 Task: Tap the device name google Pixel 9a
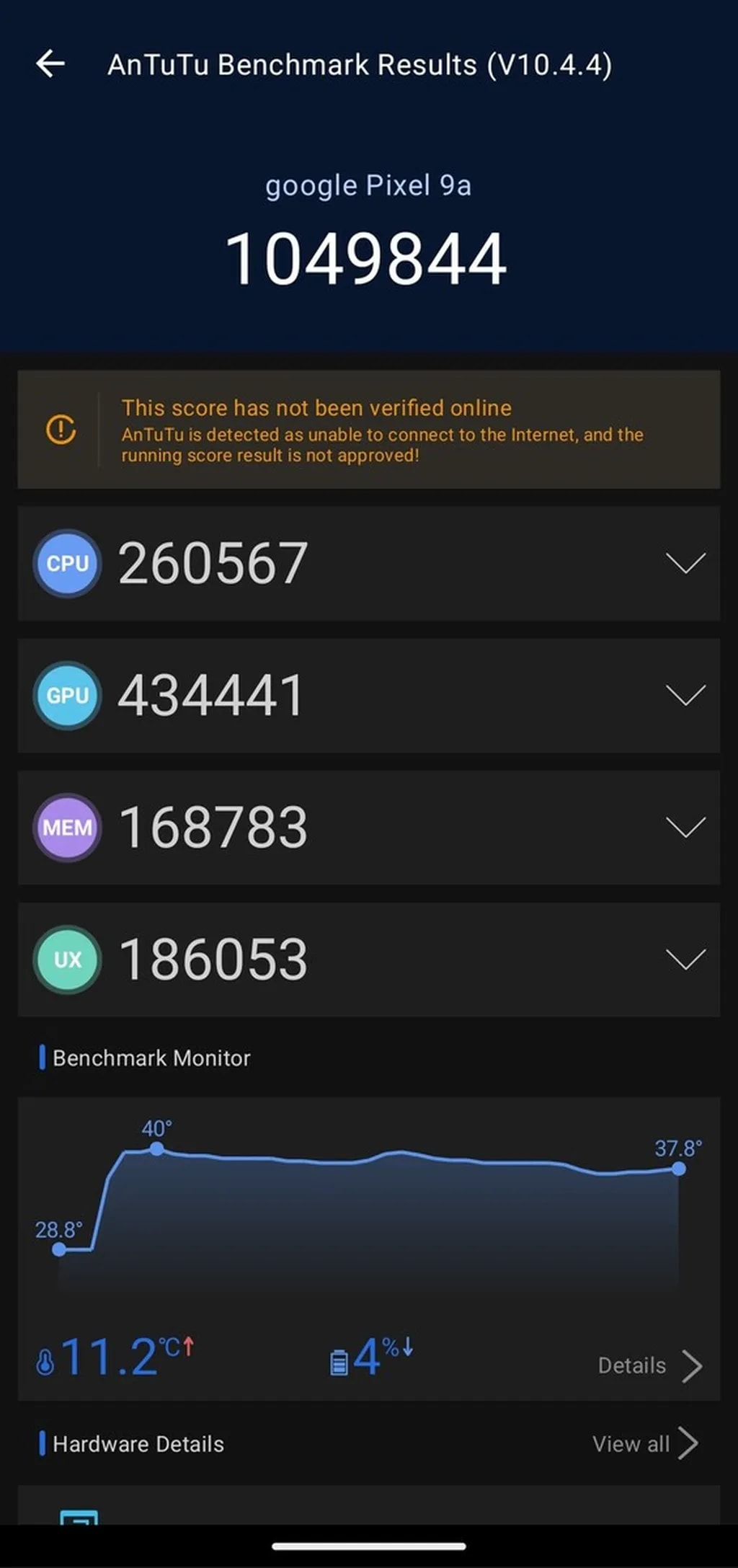pyautogui.click(x=368, y=185)
